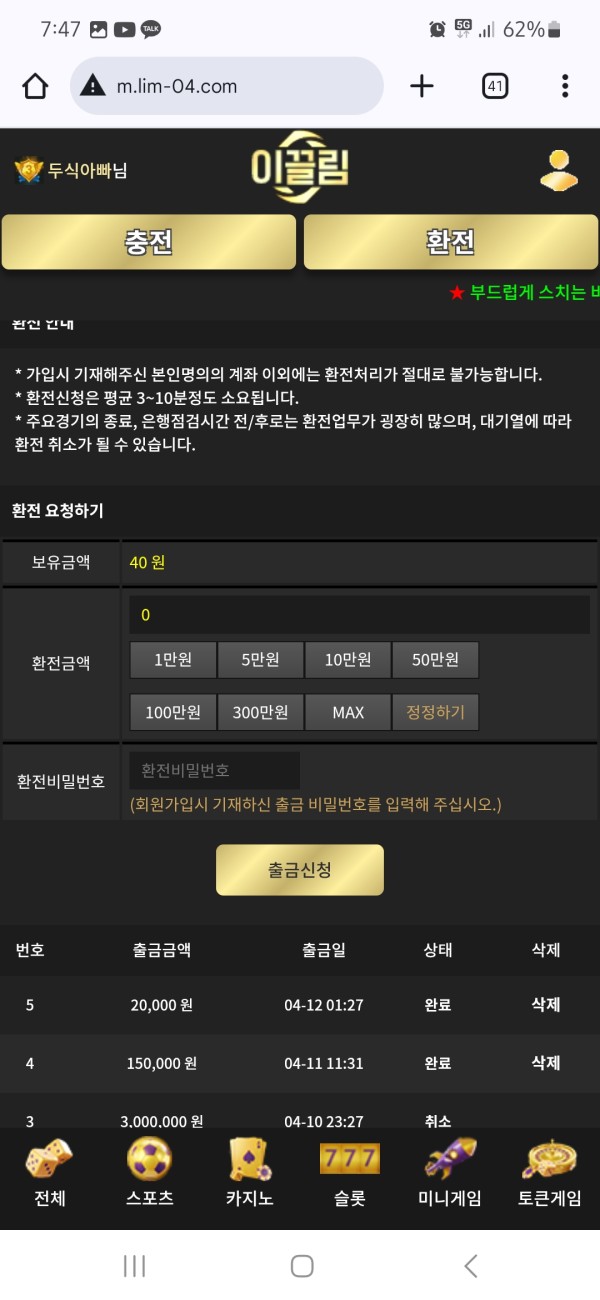The width and height of the screenshot is (600, 1300).
Task: Open the user profile icon
Action: coord(559,170)
